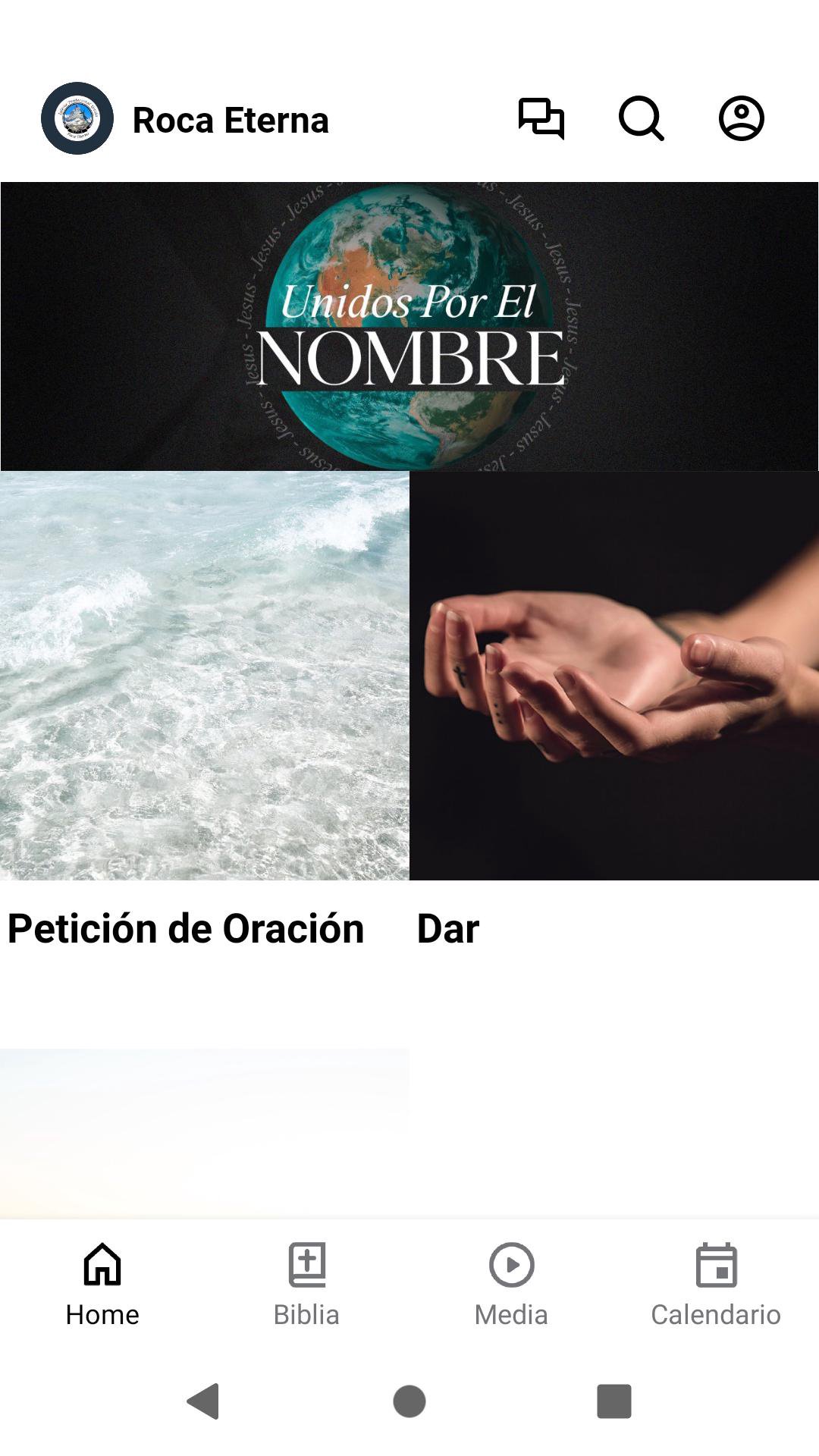Open recent apps with the square button
819x1456 pixels.
(x=614, y=1401)
